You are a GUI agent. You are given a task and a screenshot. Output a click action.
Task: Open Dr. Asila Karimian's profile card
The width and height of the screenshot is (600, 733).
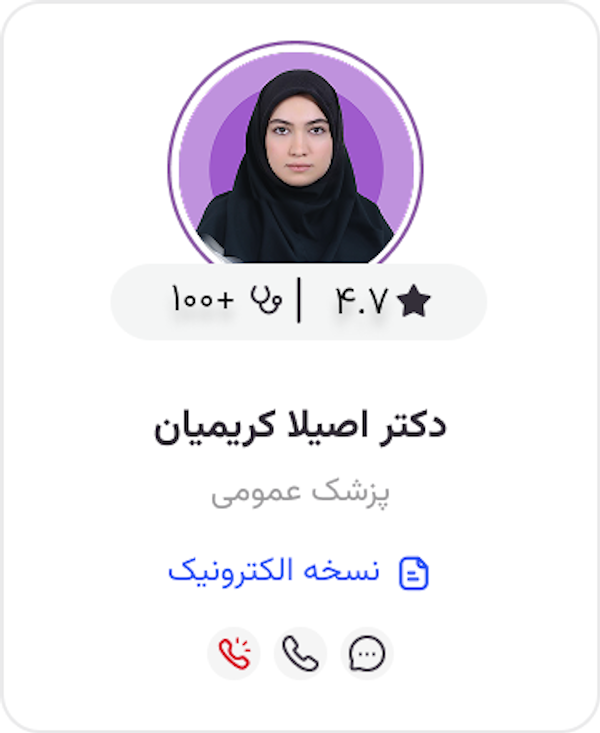click(x=299, y=425)
